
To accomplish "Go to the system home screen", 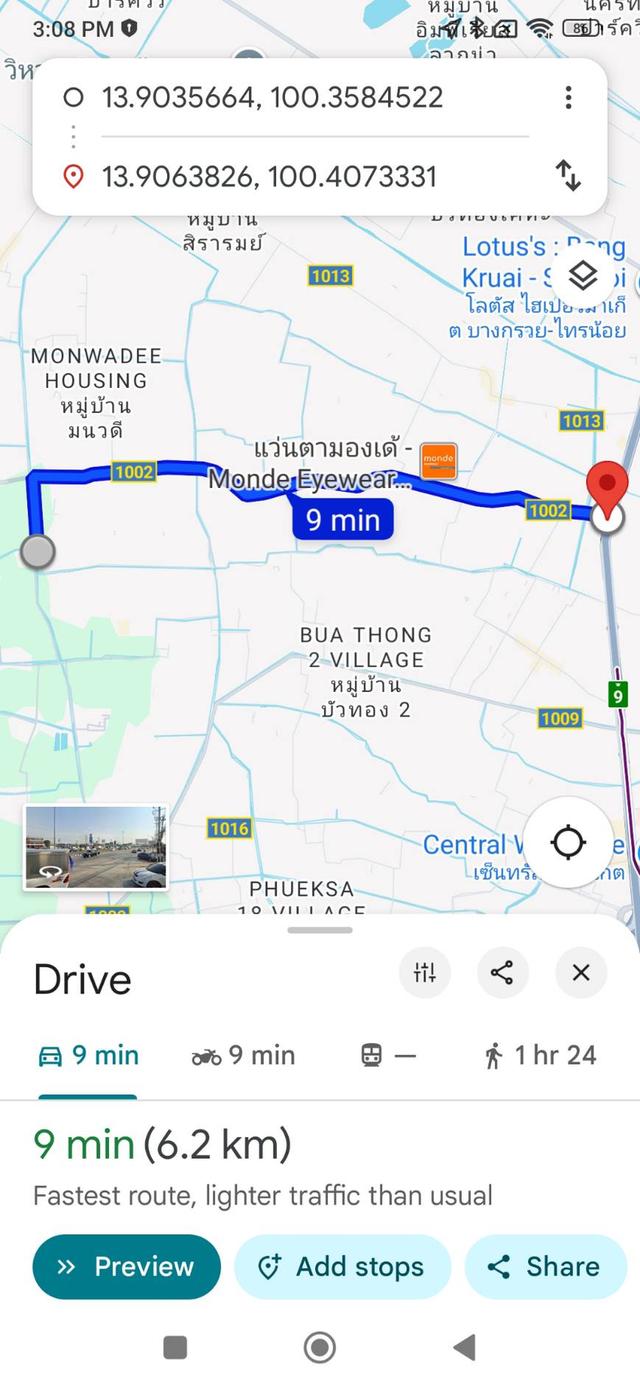I will tap(320, 1348).
